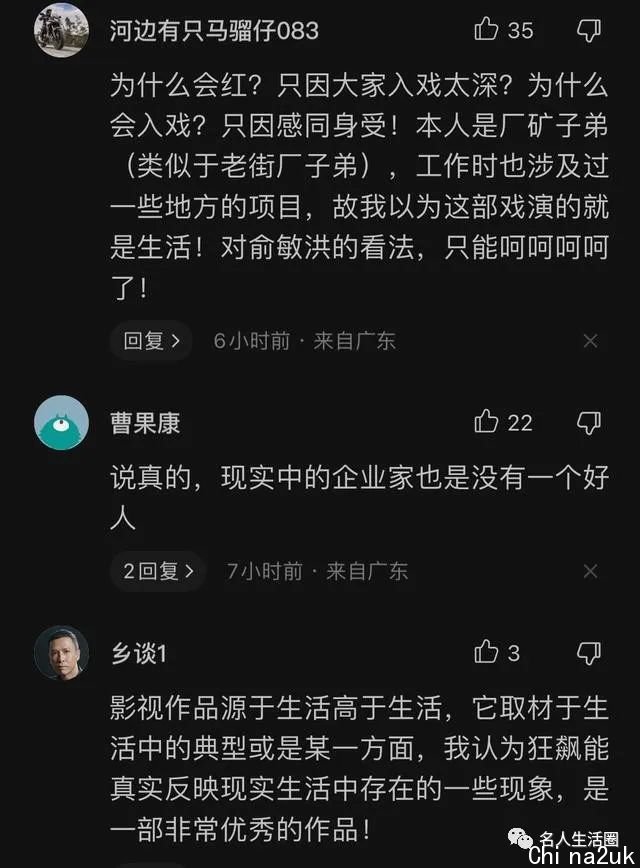The height and width of the screenshot is (868, 640).
Task: Like 曹果康's comment
Action: tap(488, 422)
